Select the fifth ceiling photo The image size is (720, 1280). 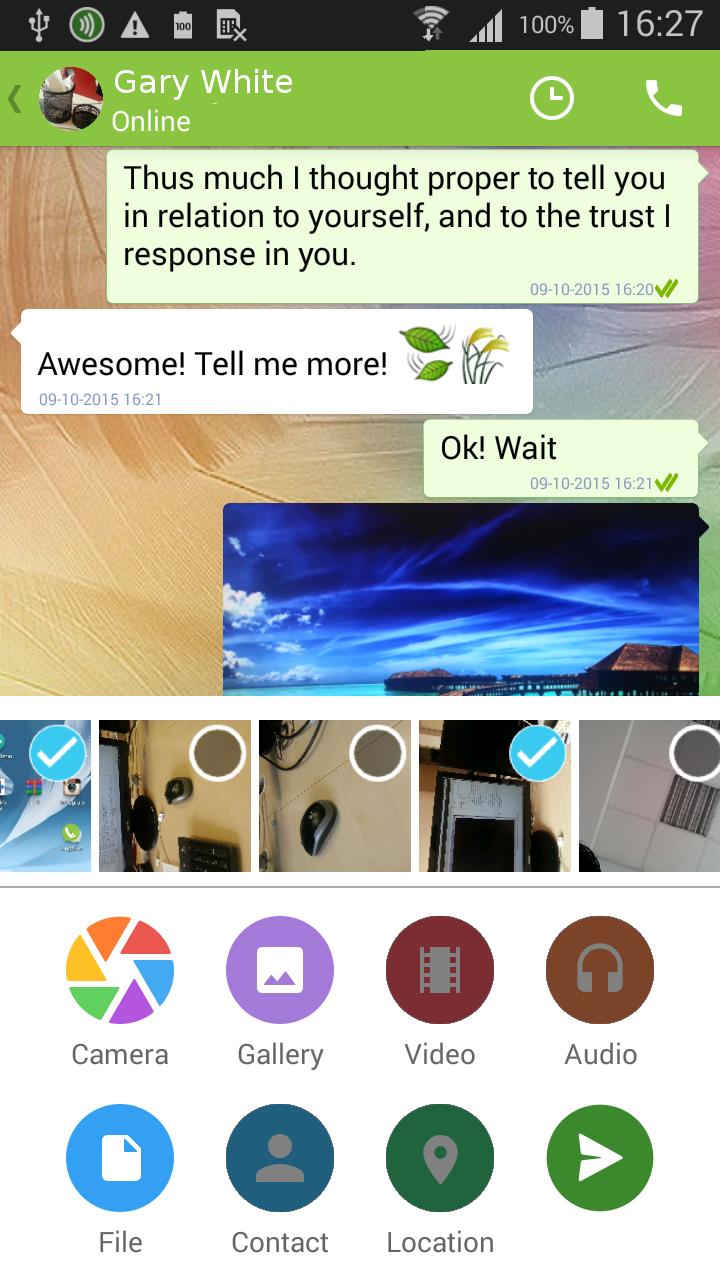695,754
